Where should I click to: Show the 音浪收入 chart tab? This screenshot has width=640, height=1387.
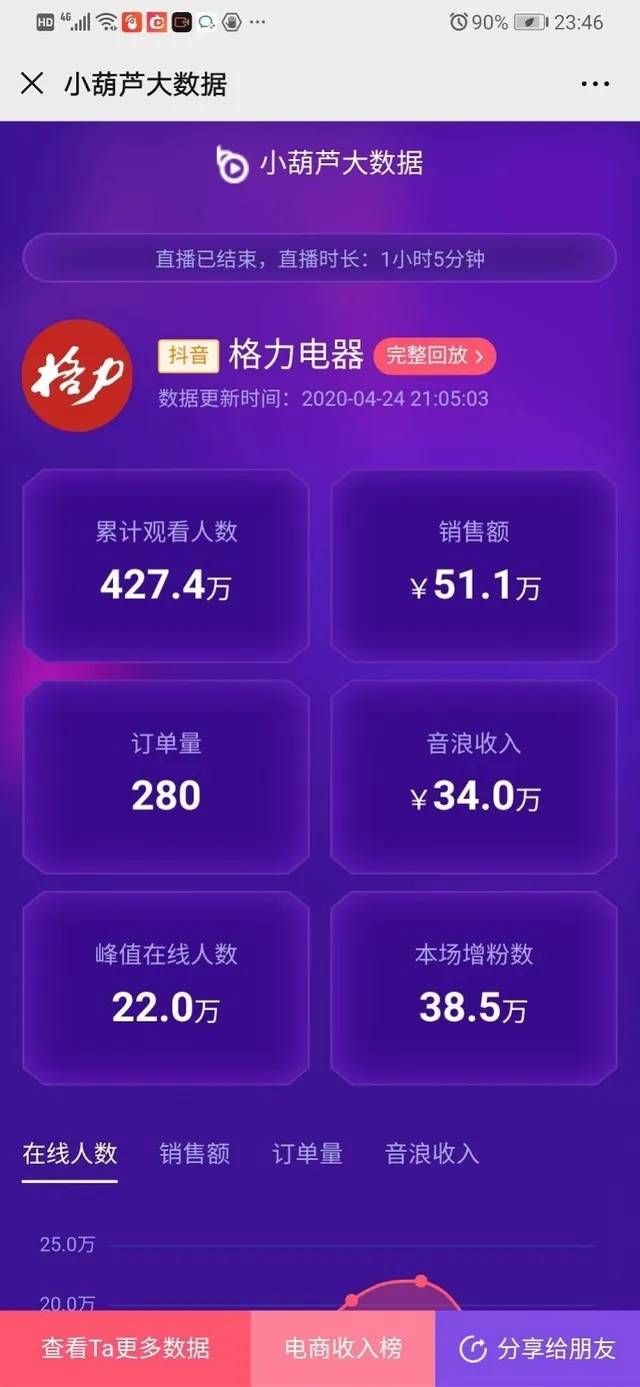tap(432, 1153)
